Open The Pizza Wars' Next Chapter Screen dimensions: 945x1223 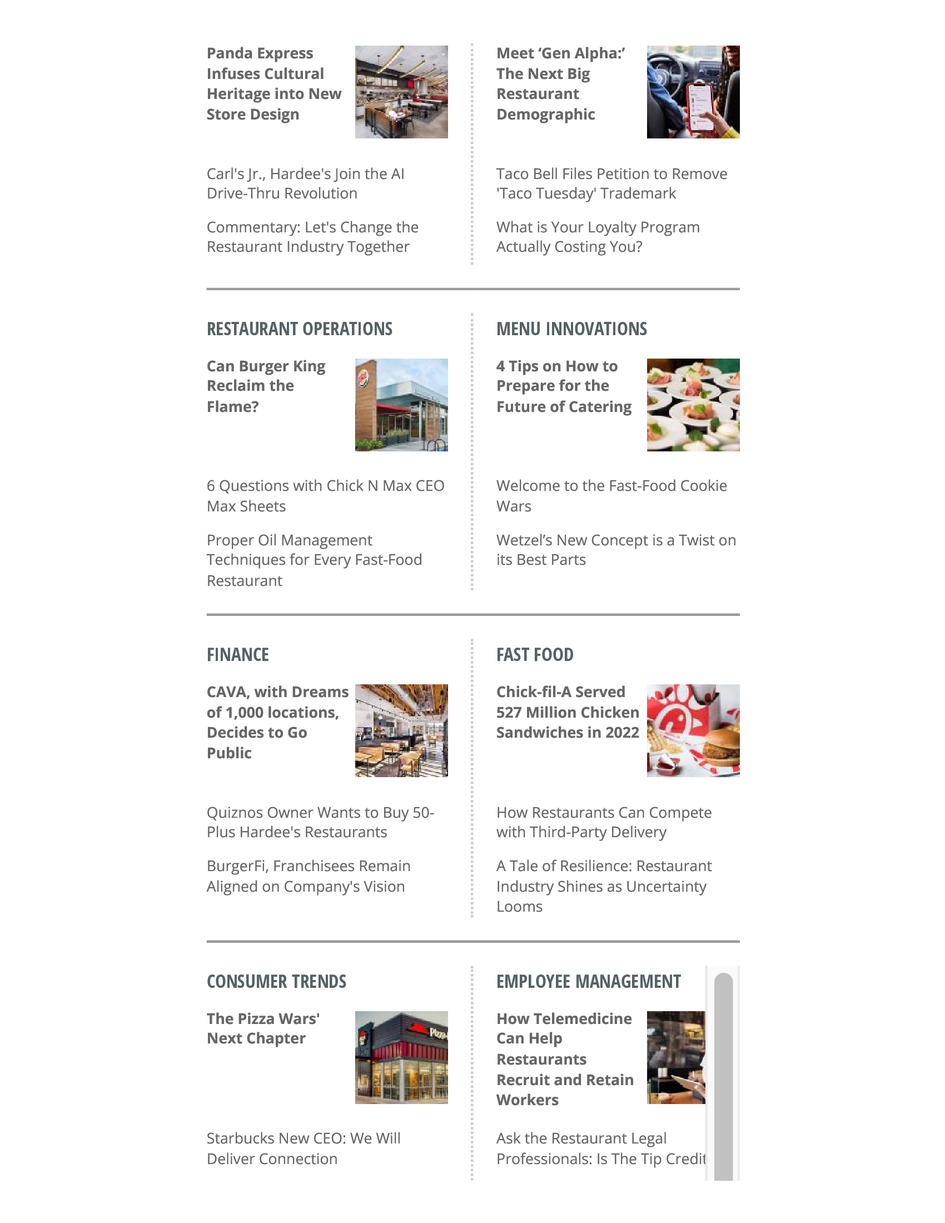coord(263,1028)
